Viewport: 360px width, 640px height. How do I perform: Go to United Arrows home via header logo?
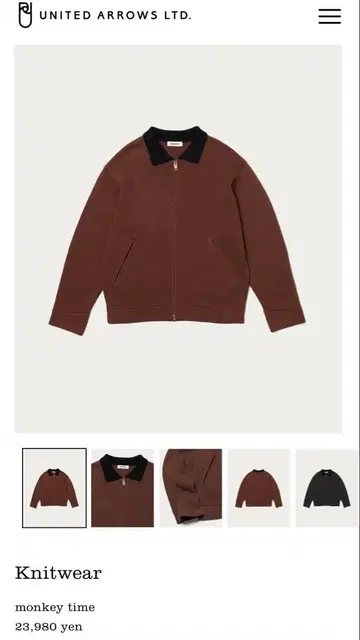(104, 15)
